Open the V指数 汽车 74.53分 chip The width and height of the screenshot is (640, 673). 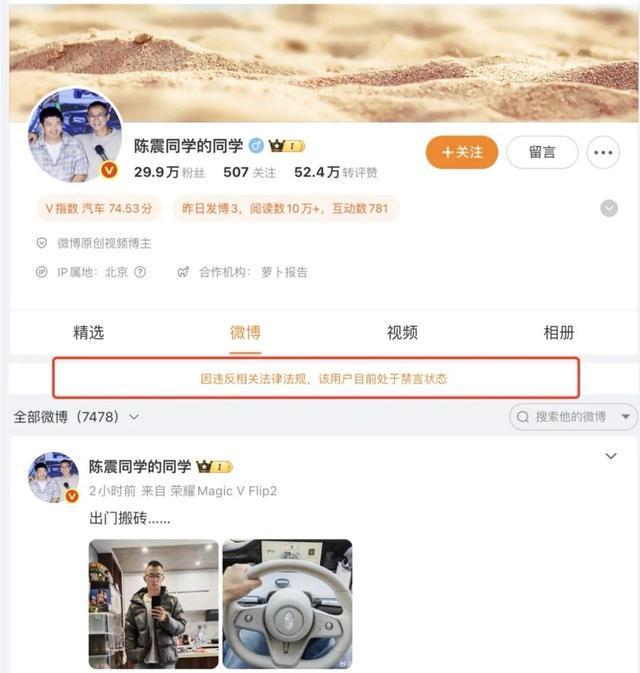[x=98, y=208]
